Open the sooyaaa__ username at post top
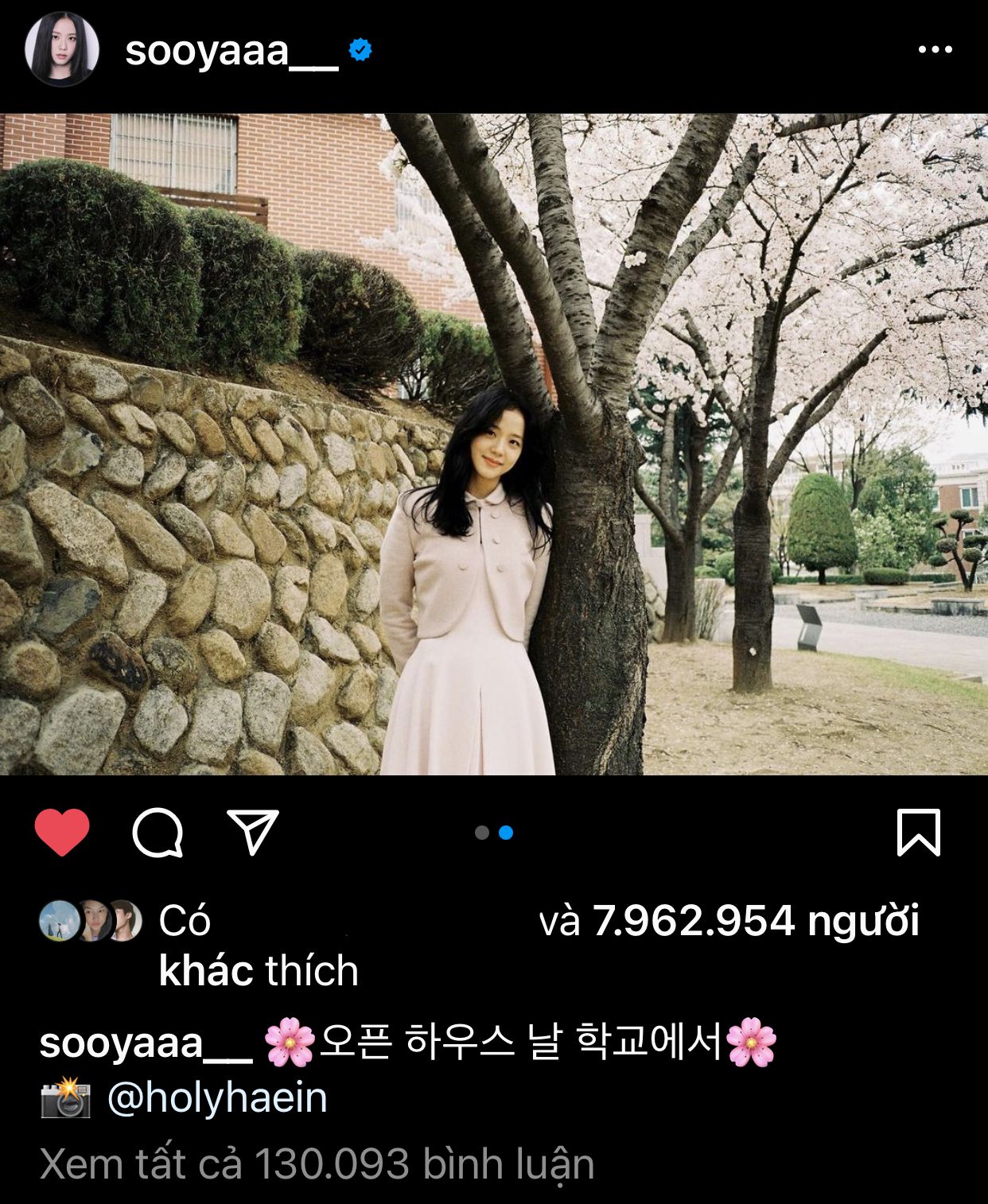Image resolution: width=988 pixels, height=1204 pixels. point(231,51)
